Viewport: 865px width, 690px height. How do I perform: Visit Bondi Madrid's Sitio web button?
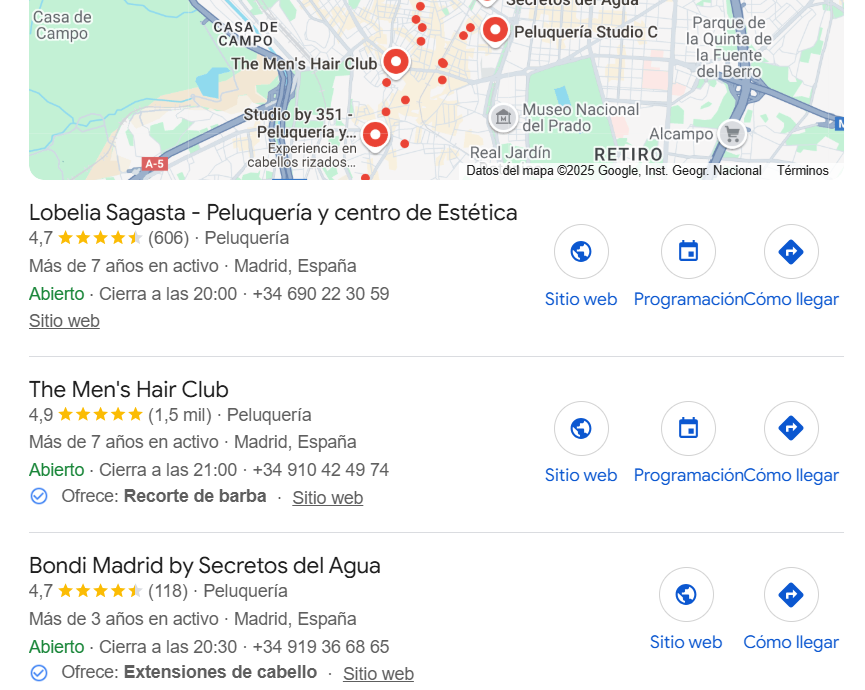pos(686,595)
